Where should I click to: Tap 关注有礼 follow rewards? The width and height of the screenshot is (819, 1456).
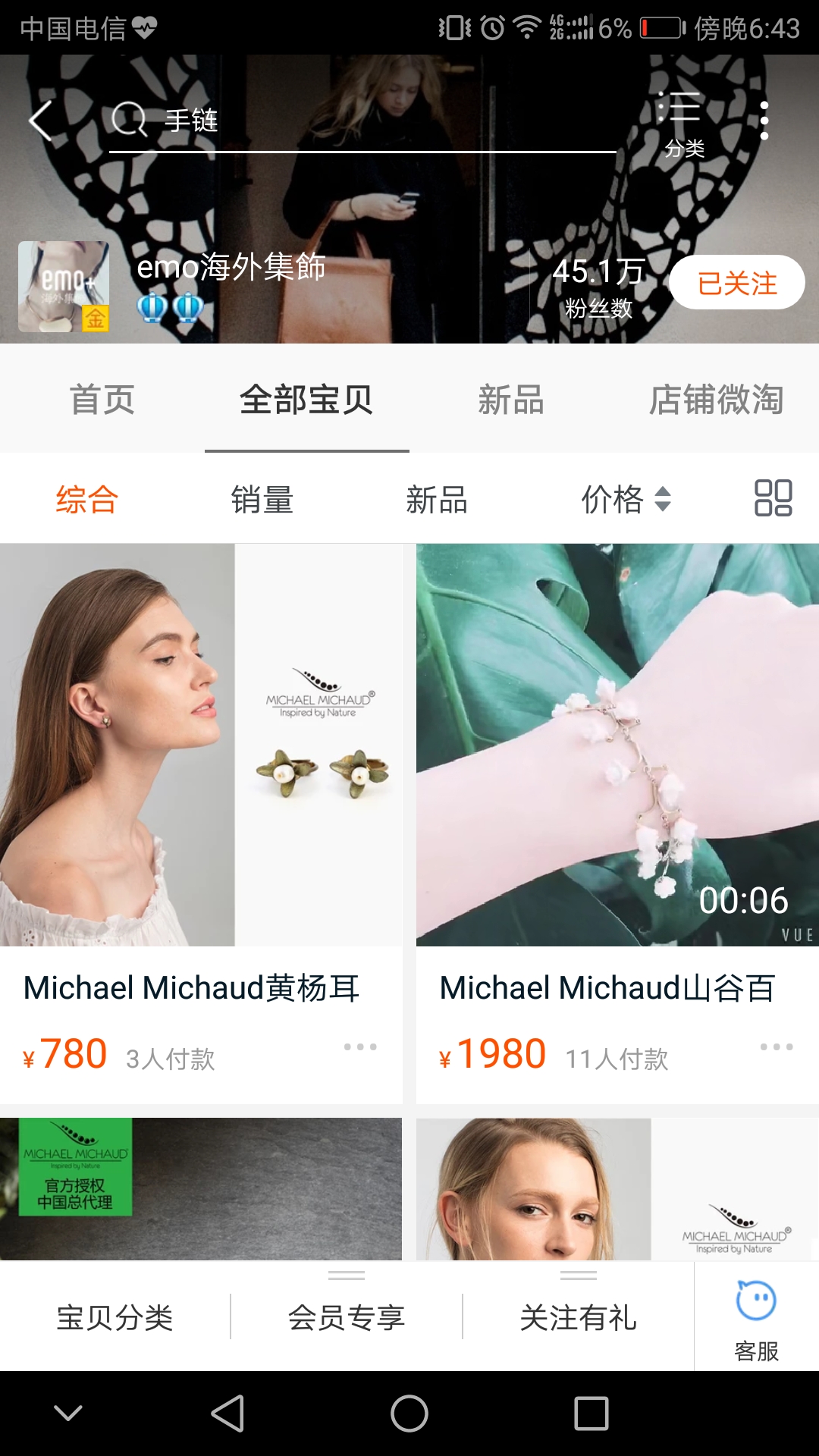tap(579, 1317)
